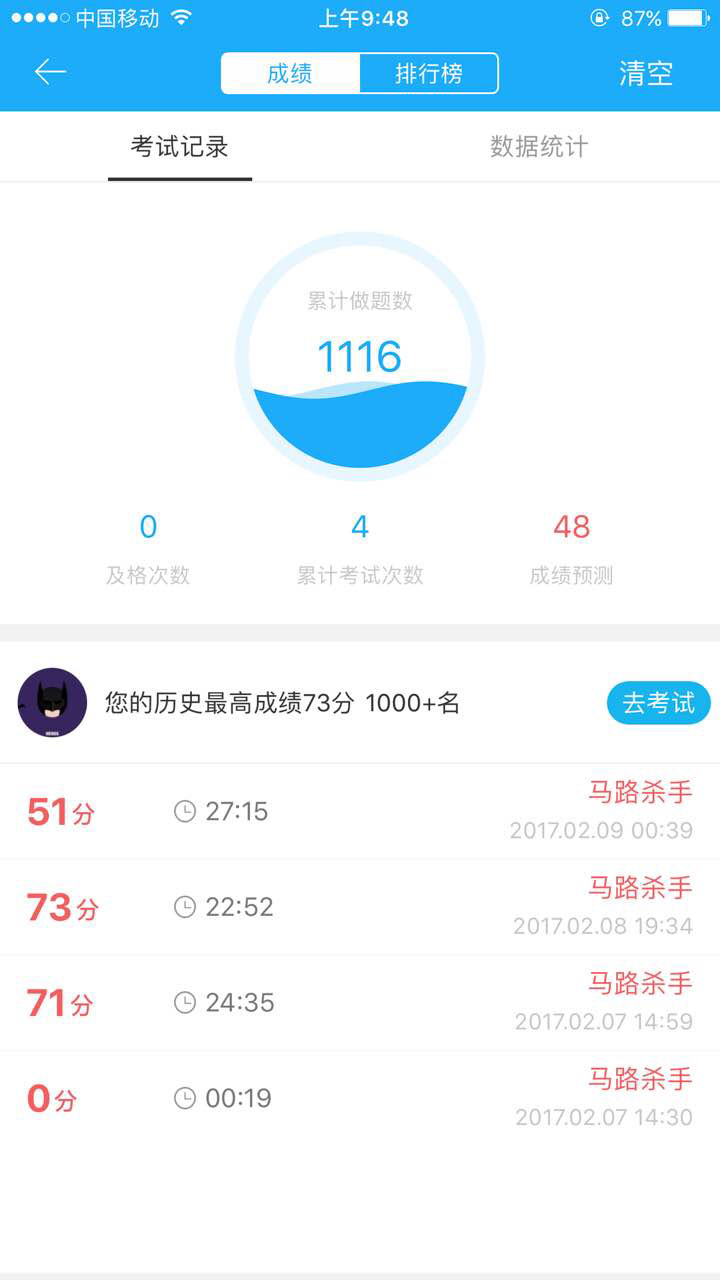Go back using the arrow icon

(x=50, y=72)
